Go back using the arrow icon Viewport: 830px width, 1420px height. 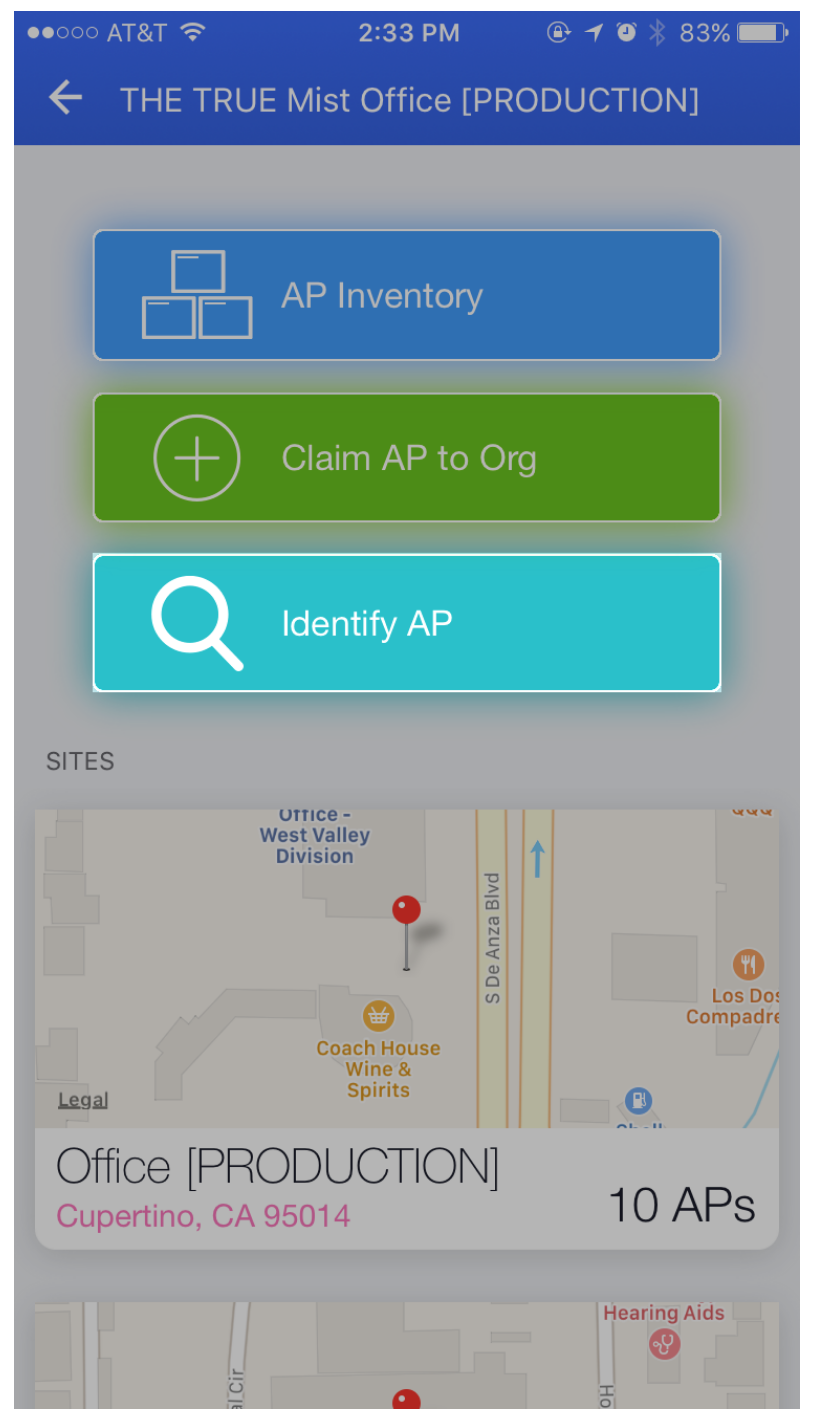(66, 98)
